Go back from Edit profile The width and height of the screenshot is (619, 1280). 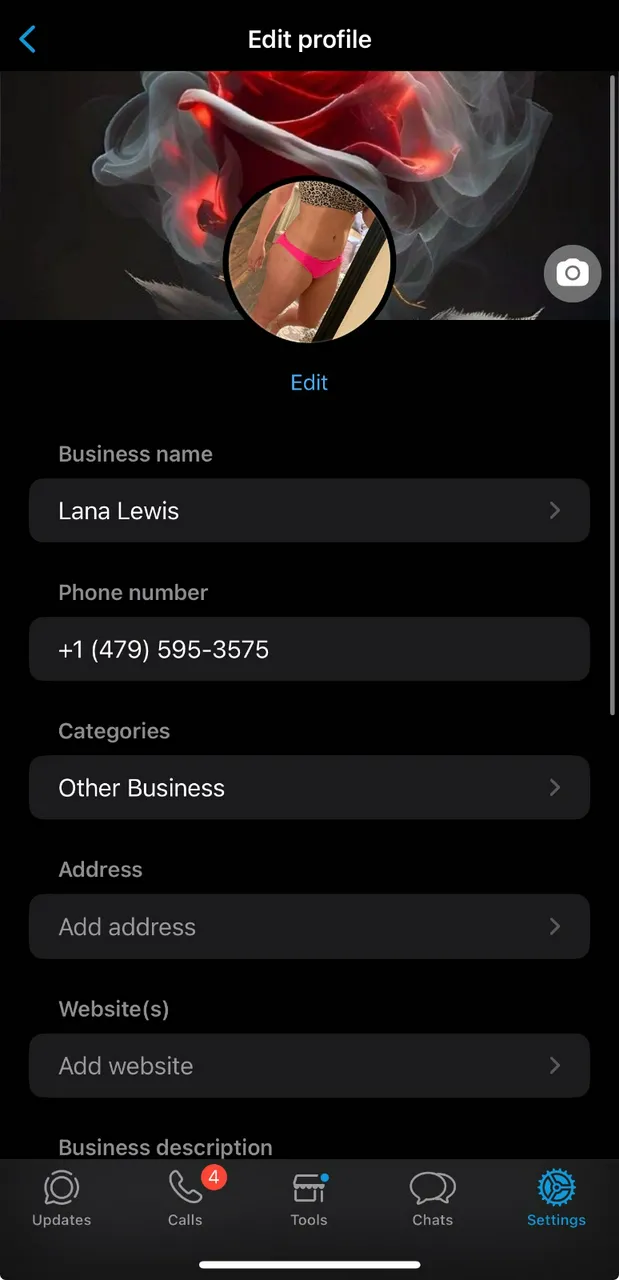pos(28,40)
